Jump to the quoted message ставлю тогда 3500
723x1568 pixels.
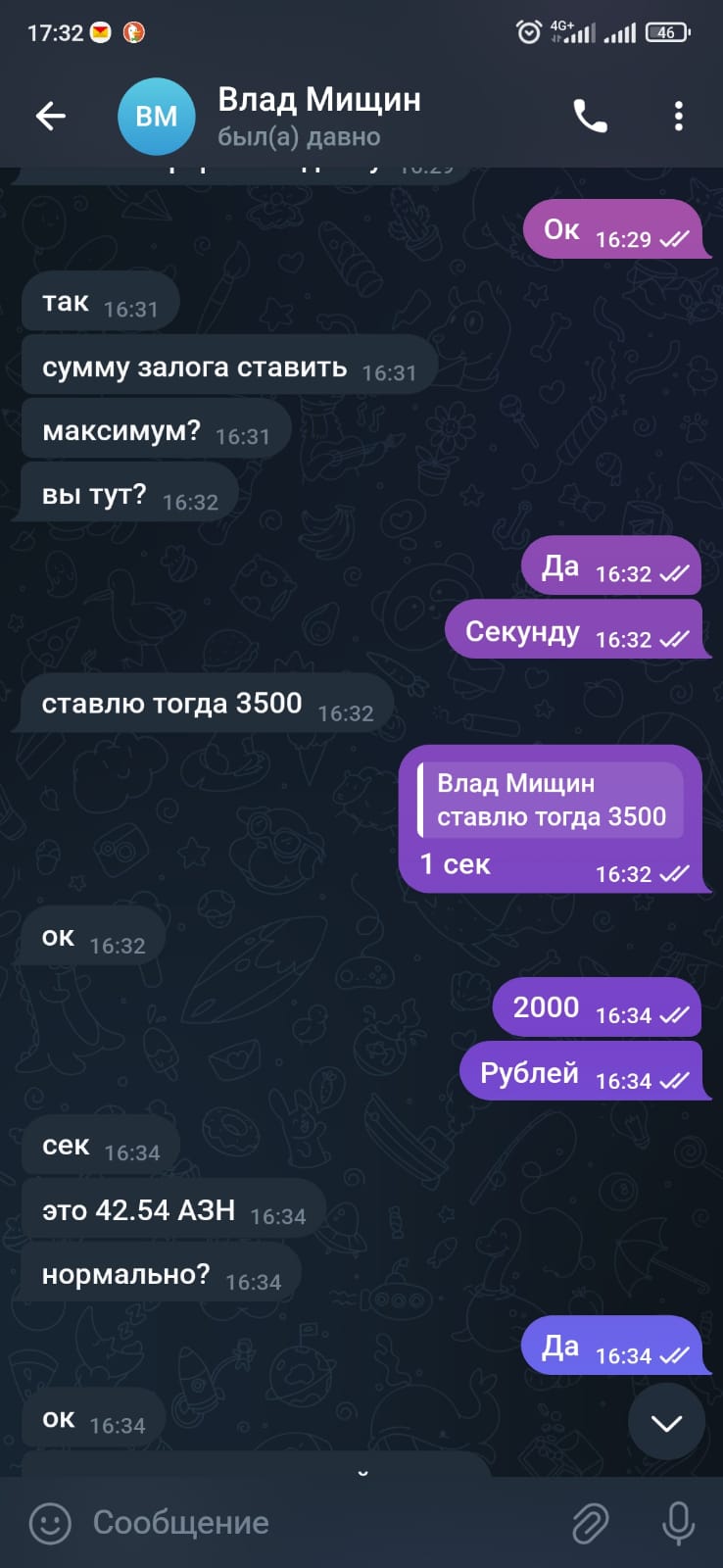(x=551, y=800)
